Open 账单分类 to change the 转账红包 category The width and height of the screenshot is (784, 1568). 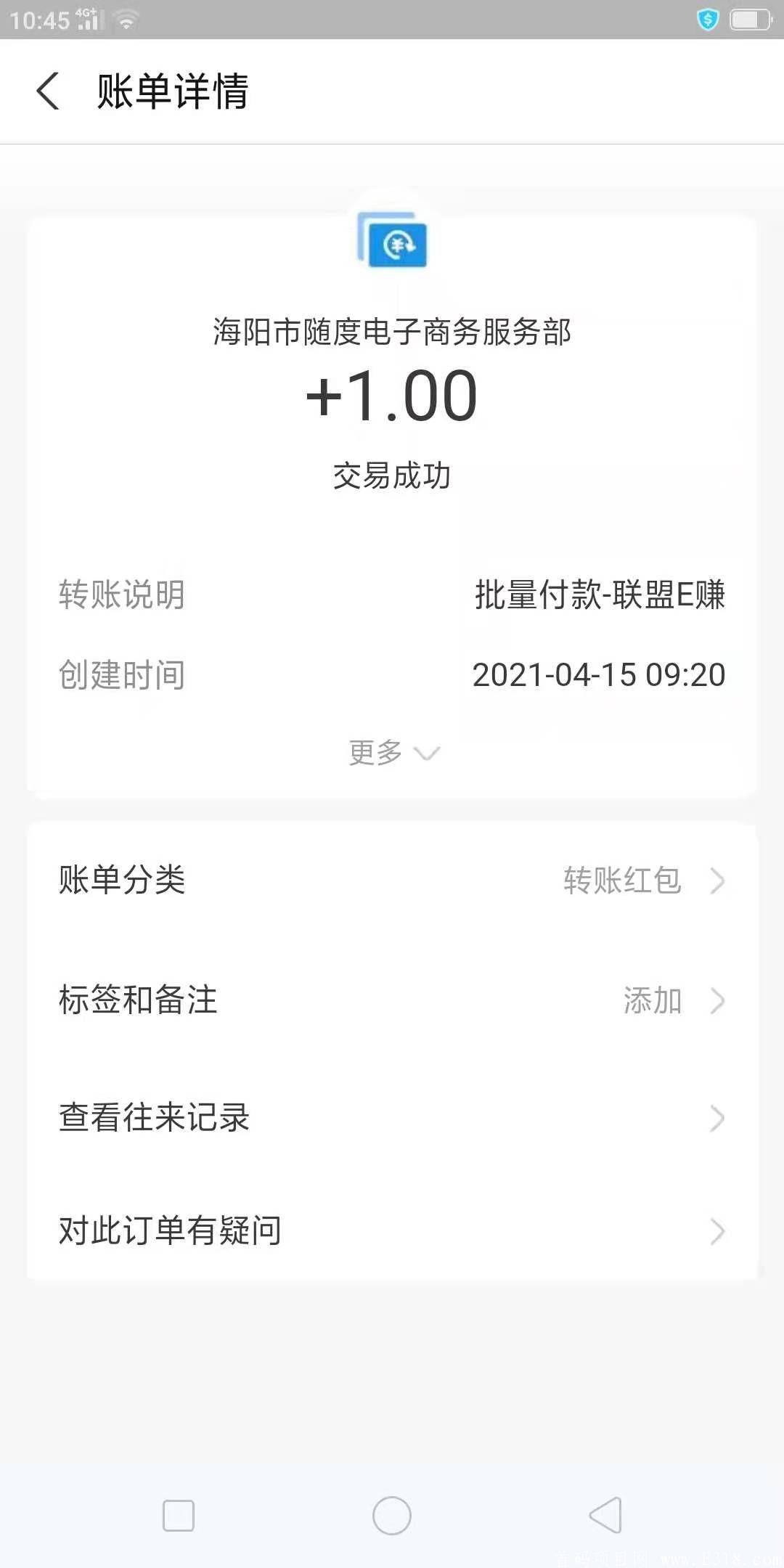(392, 880)
